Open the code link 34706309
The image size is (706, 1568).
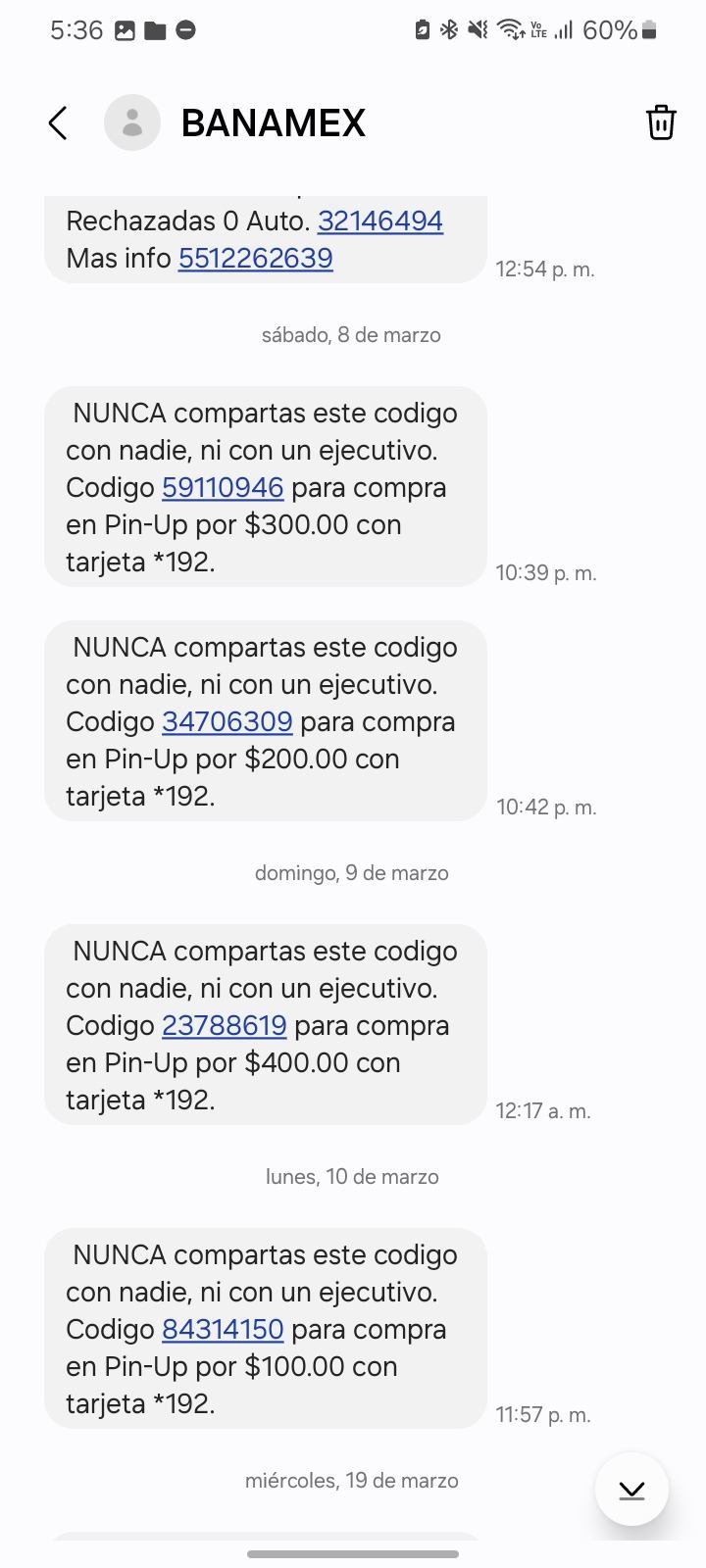[x=227, y=722]
